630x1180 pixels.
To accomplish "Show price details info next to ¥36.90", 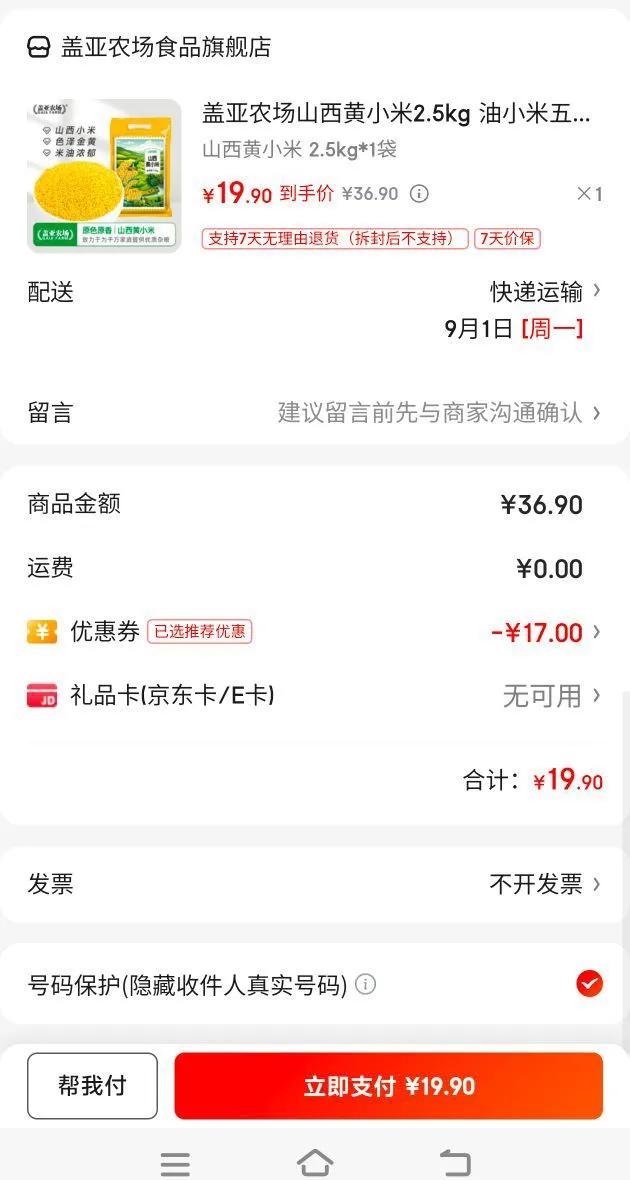I will click(x=420, y=194).
